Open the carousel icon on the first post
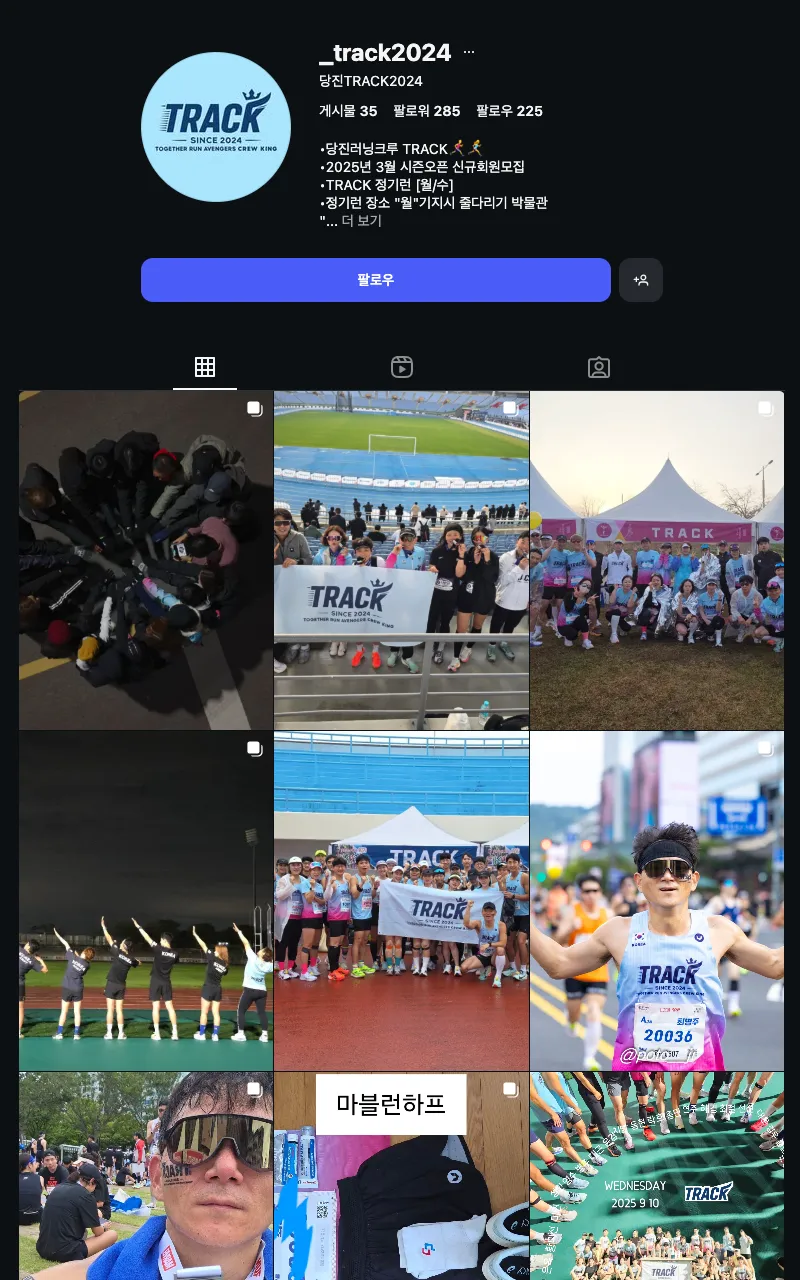Image resolution: width=800 pixels, height=1280 pixels. point(256,408)
